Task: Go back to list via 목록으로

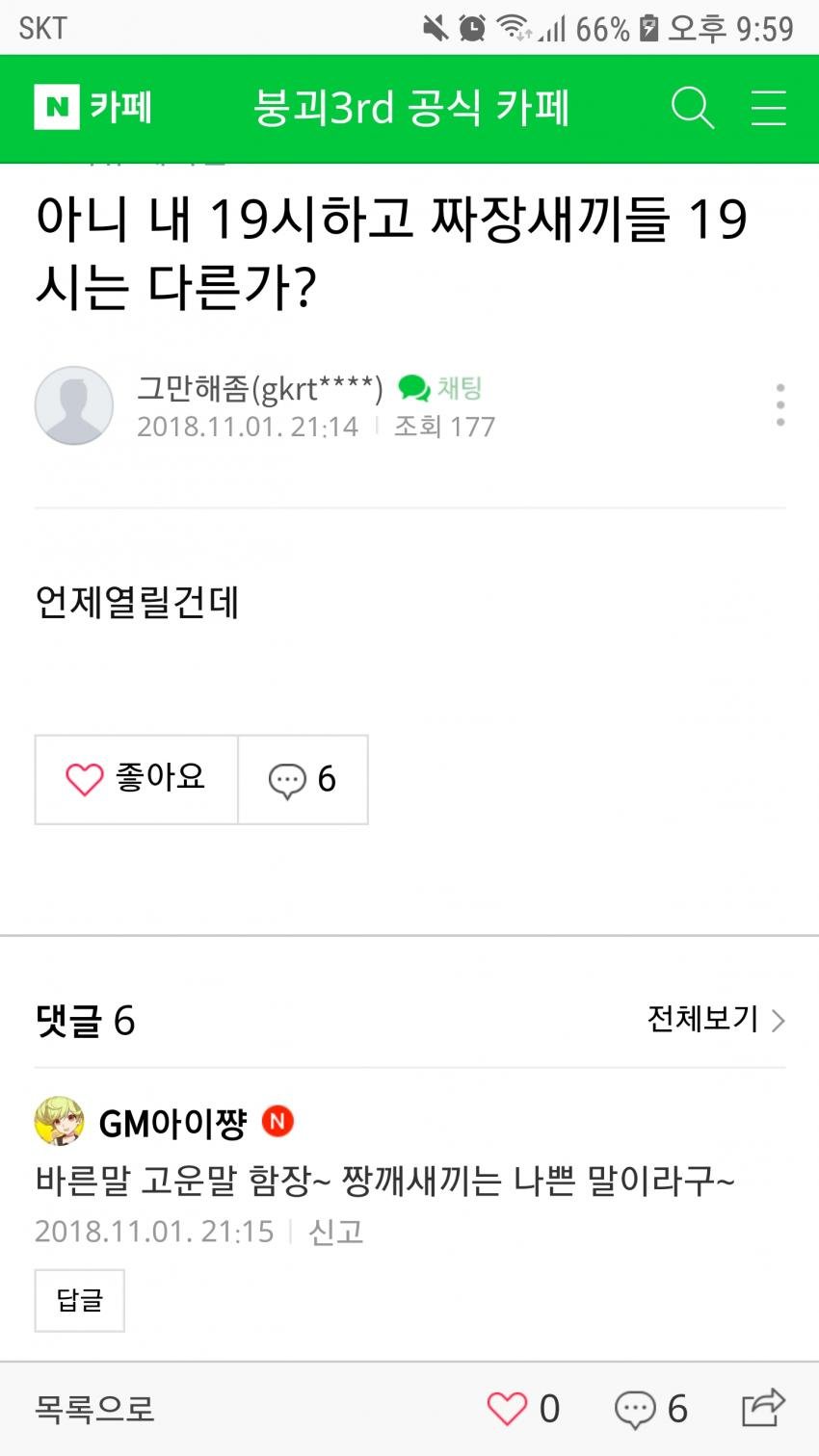Action: [94, 1409]
